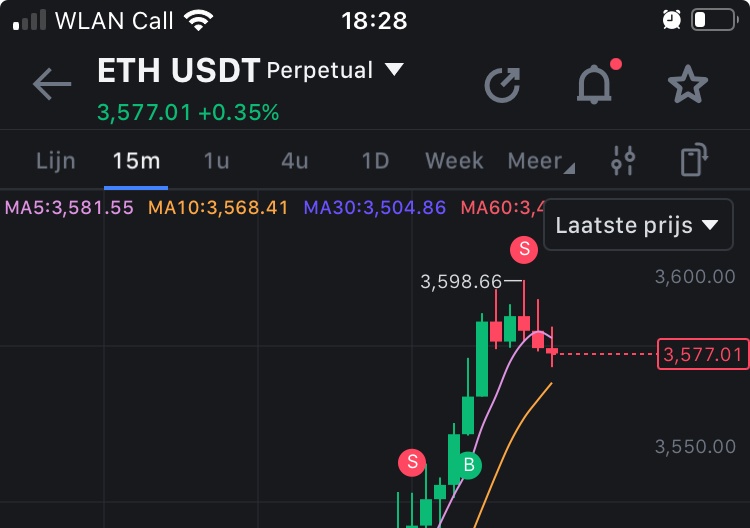Image resolution: width=750 pixels, height=528 pixels.
Task: Open the Laatste prijs dropdown
Action: (x=637, y=225)
